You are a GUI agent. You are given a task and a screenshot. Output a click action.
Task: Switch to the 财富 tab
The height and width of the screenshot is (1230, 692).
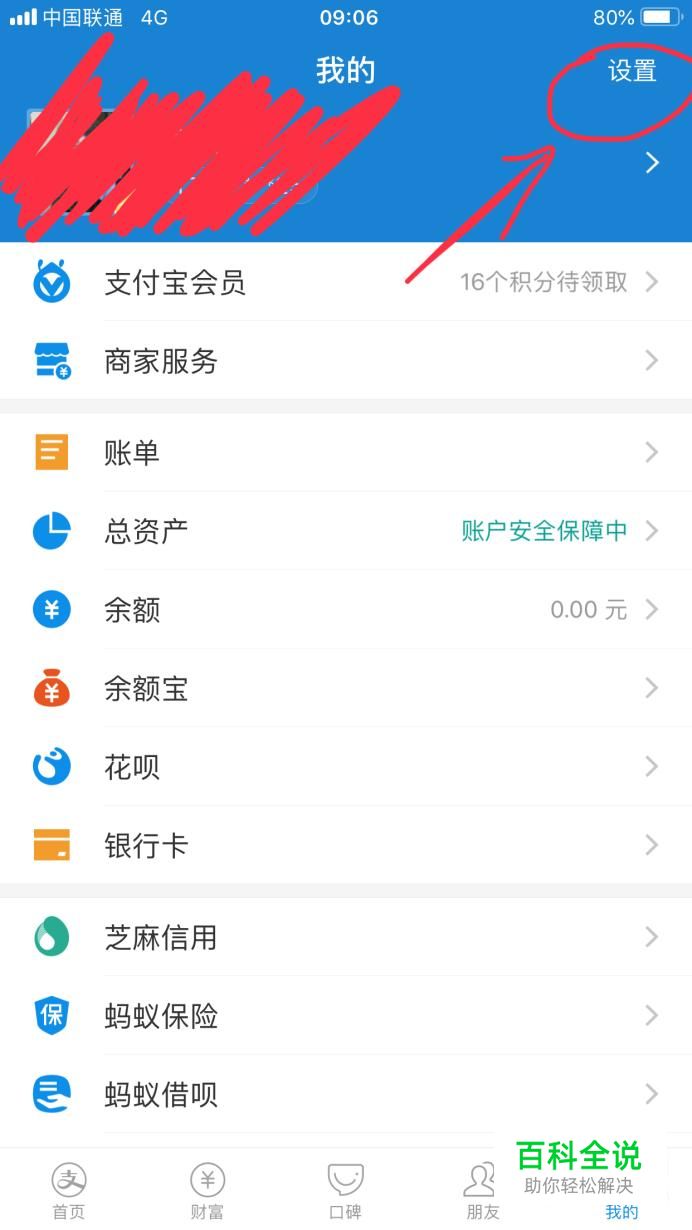coord(207,1190)
